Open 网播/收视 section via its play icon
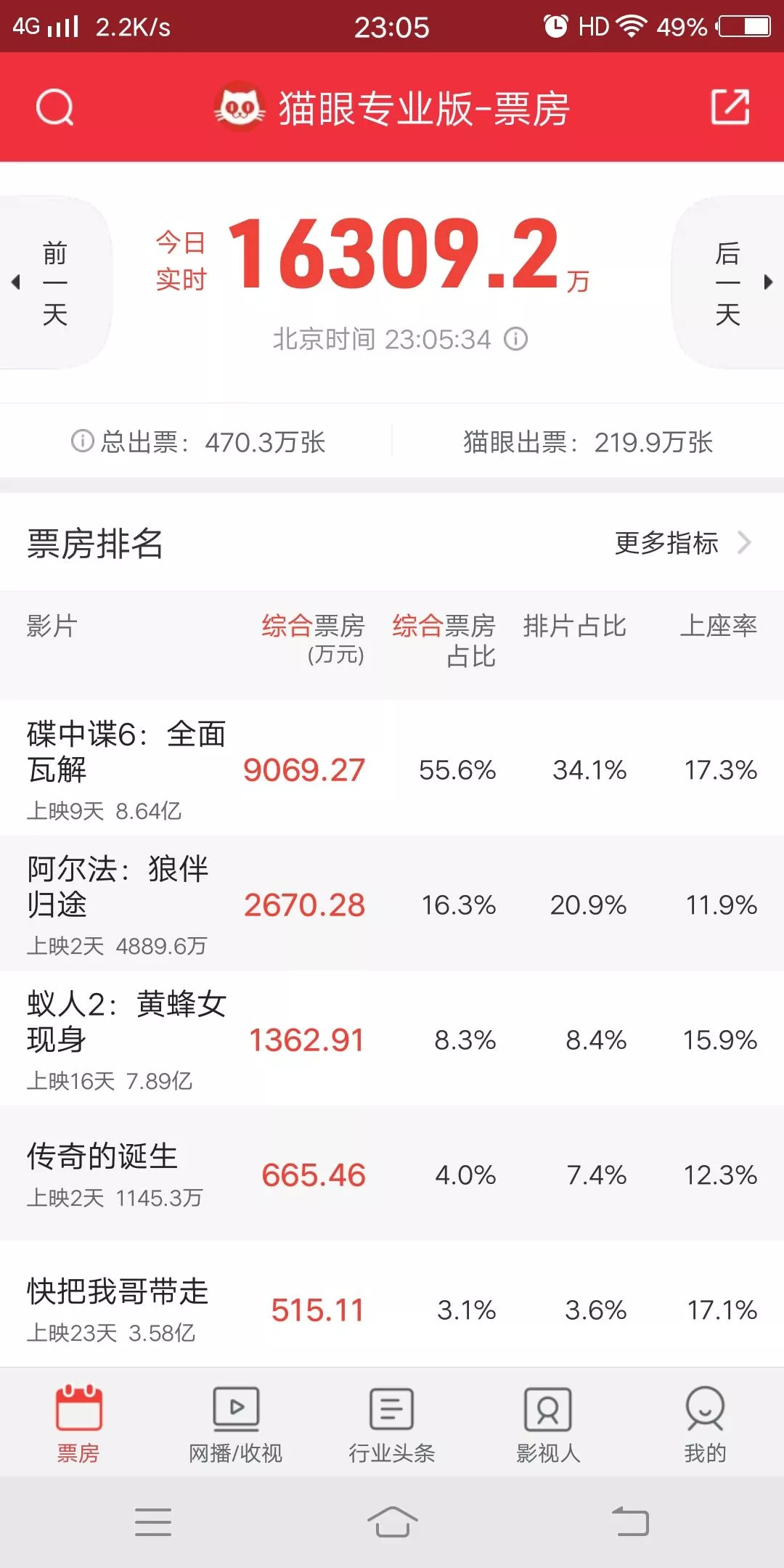The width and height of the screenshot is (784, 1568). [x=234, y=1407]
